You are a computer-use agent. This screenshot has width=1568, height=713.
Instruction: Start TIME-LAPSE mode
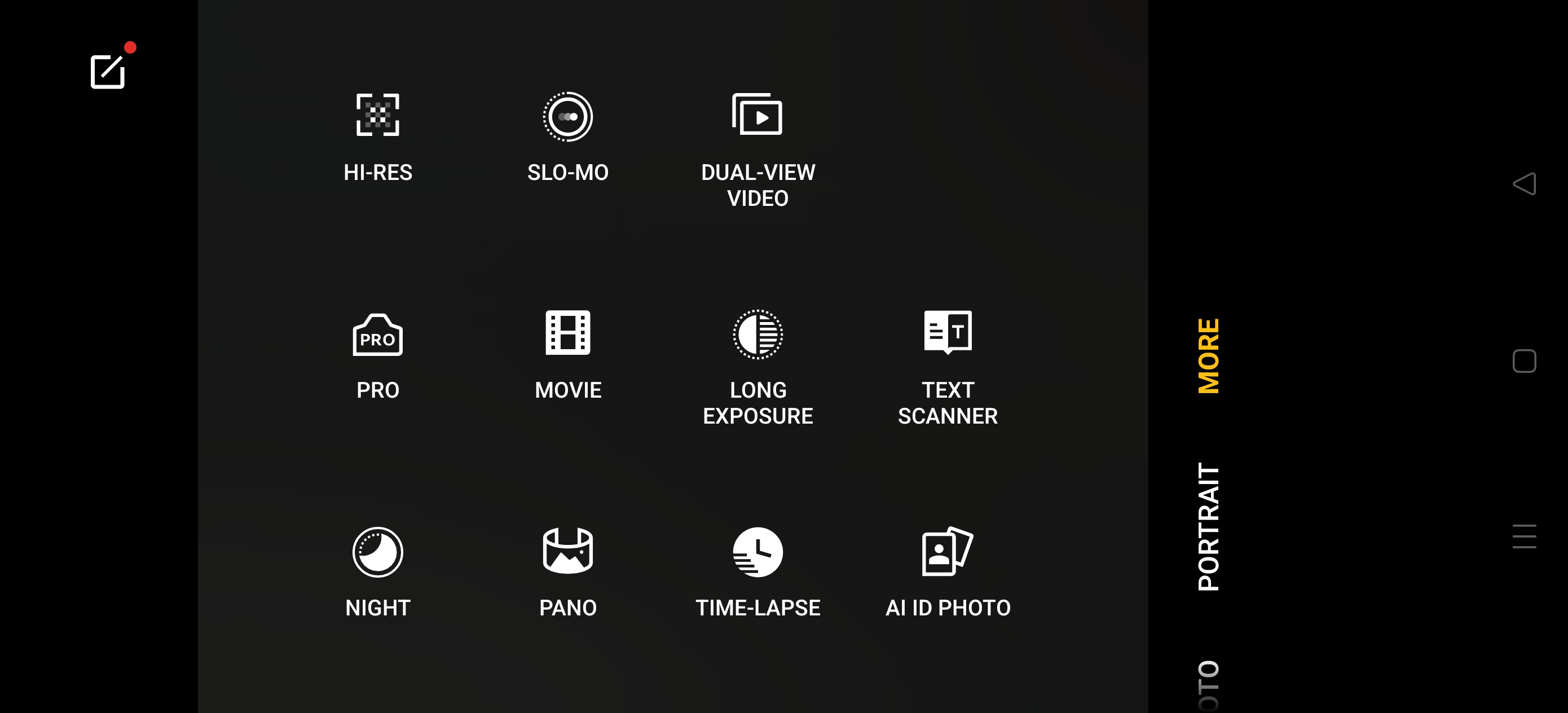click(757, 571)
